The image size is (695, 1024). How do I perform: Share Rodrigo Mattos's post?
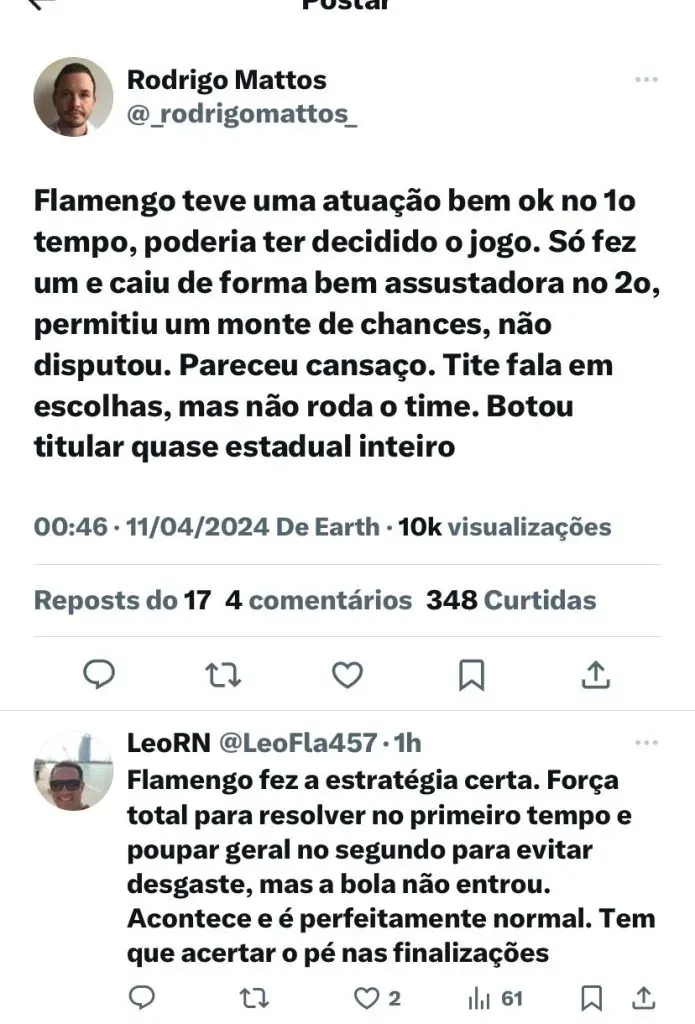click(x=595, y=676)
